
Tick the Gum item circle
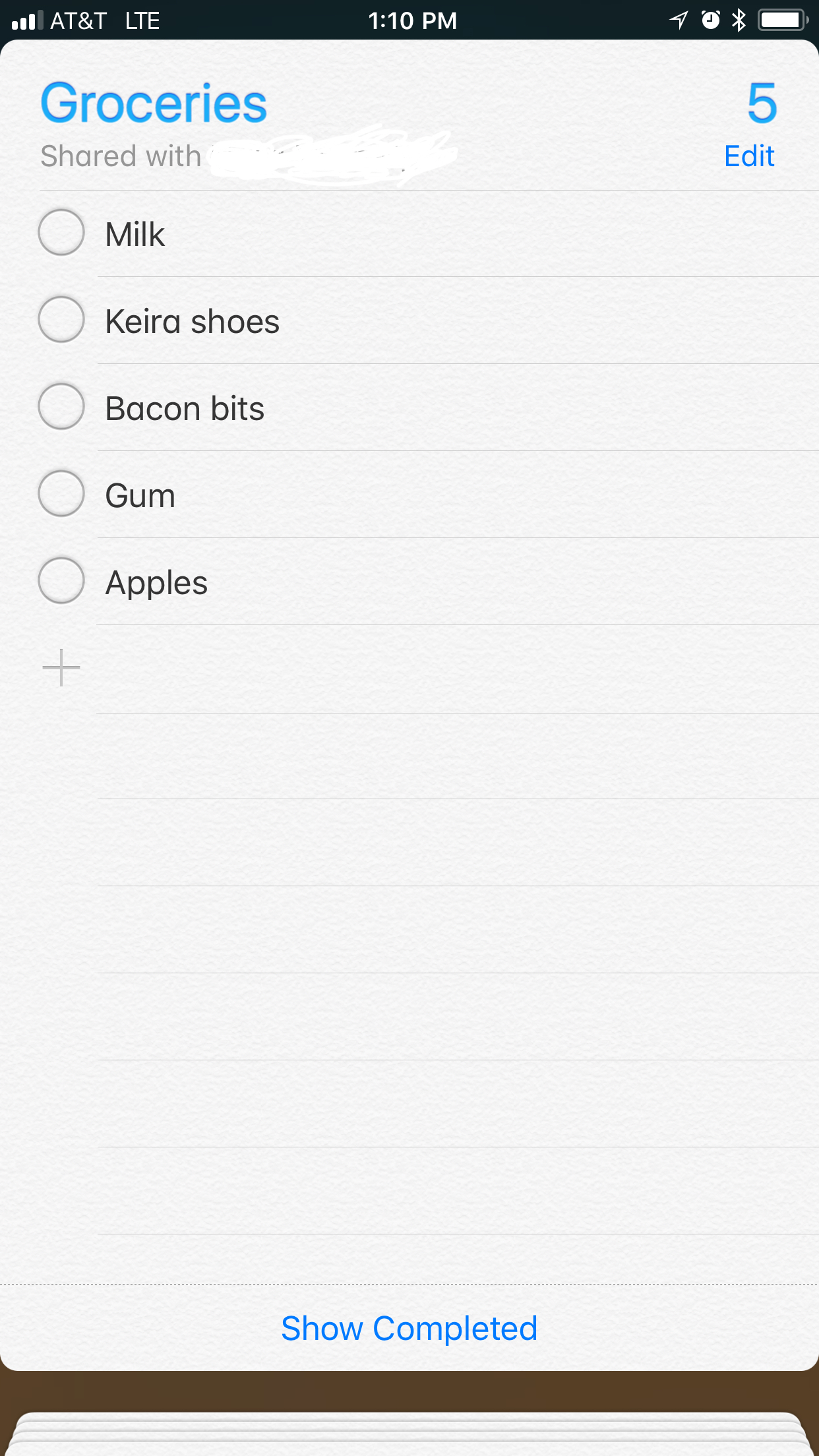61,493
